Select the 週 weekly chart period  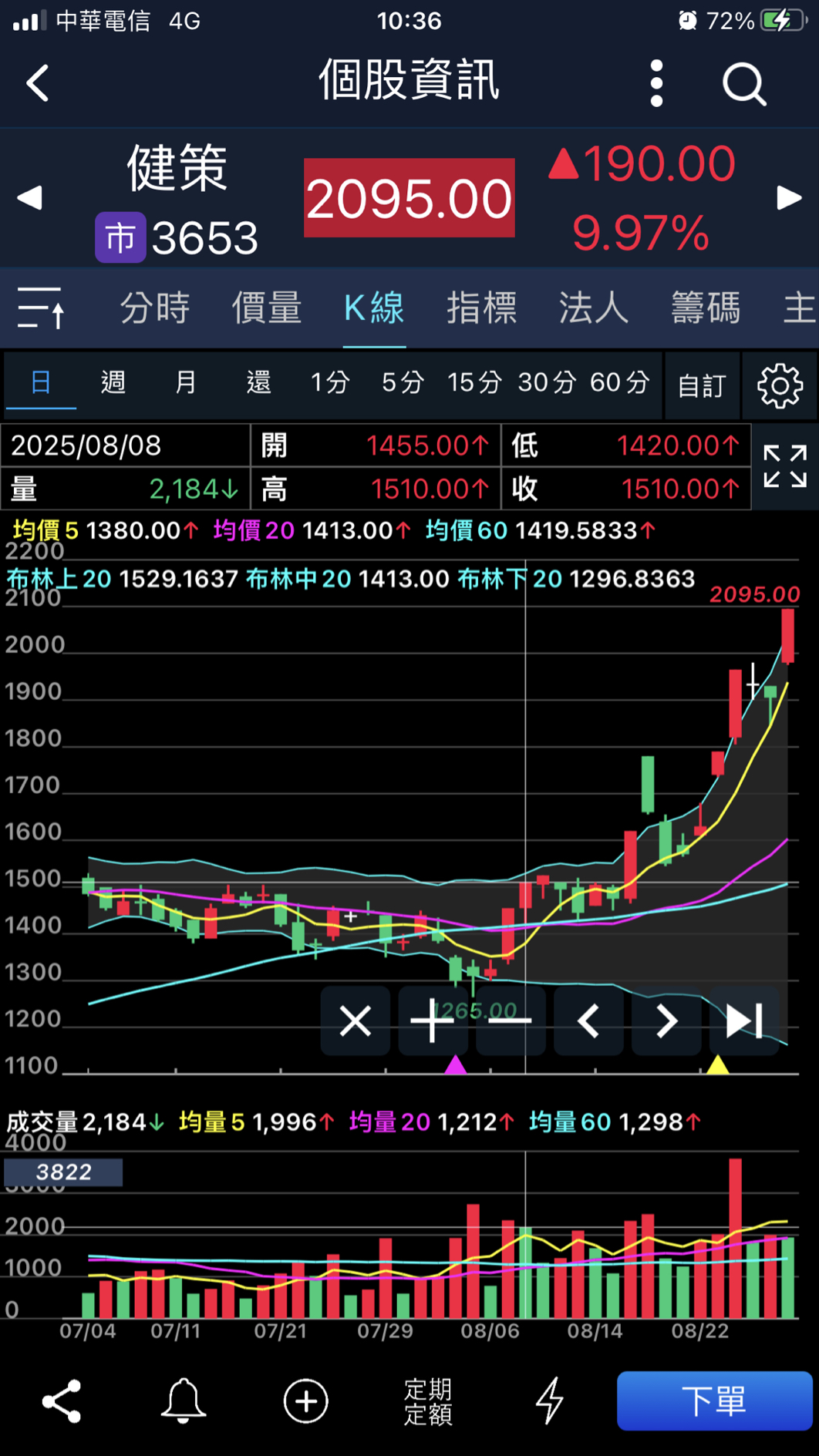pyautogui.click(x=113, y=382)
